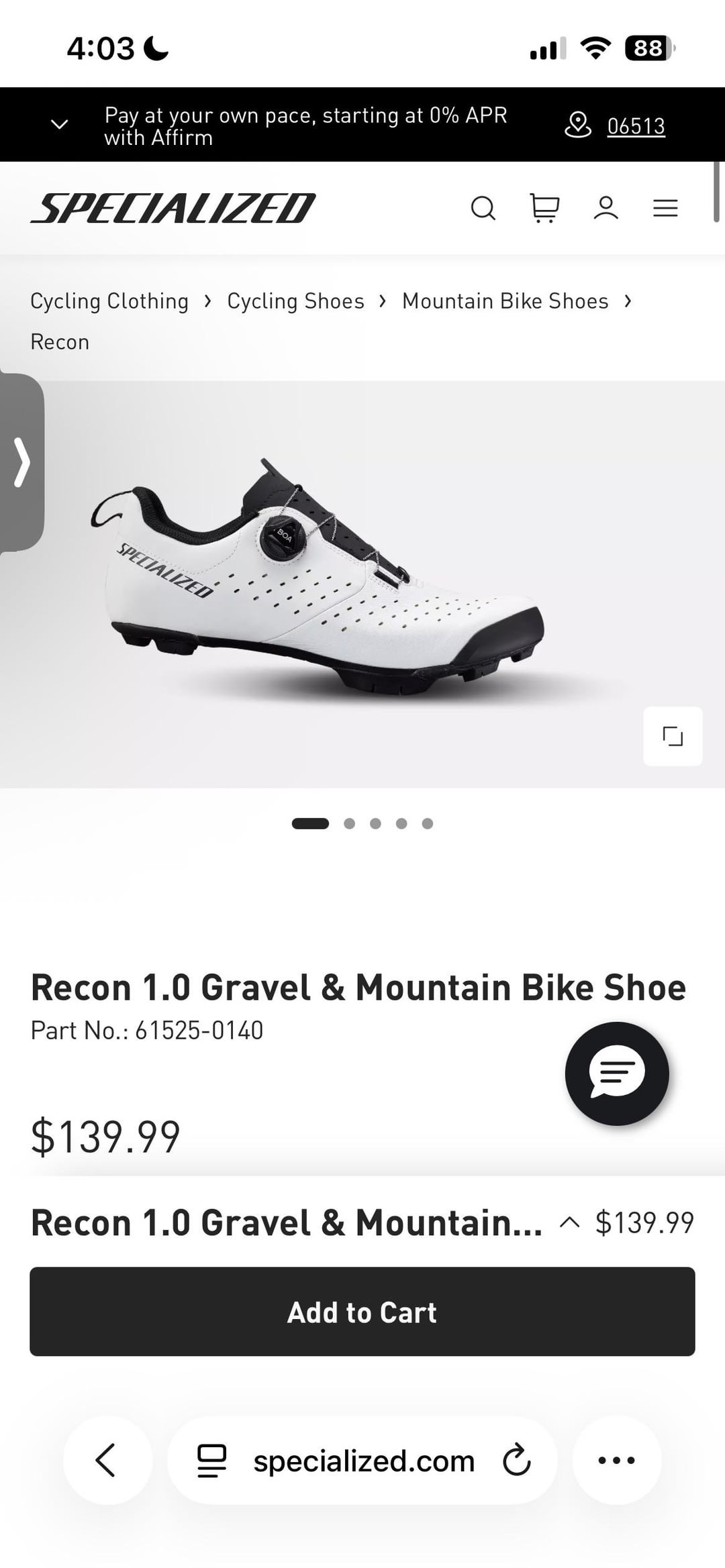Expand the Affirm promo banner chevron
The height and width of the screenshot is (1568, 725).
pyautogui.click(x=60, y=125)
